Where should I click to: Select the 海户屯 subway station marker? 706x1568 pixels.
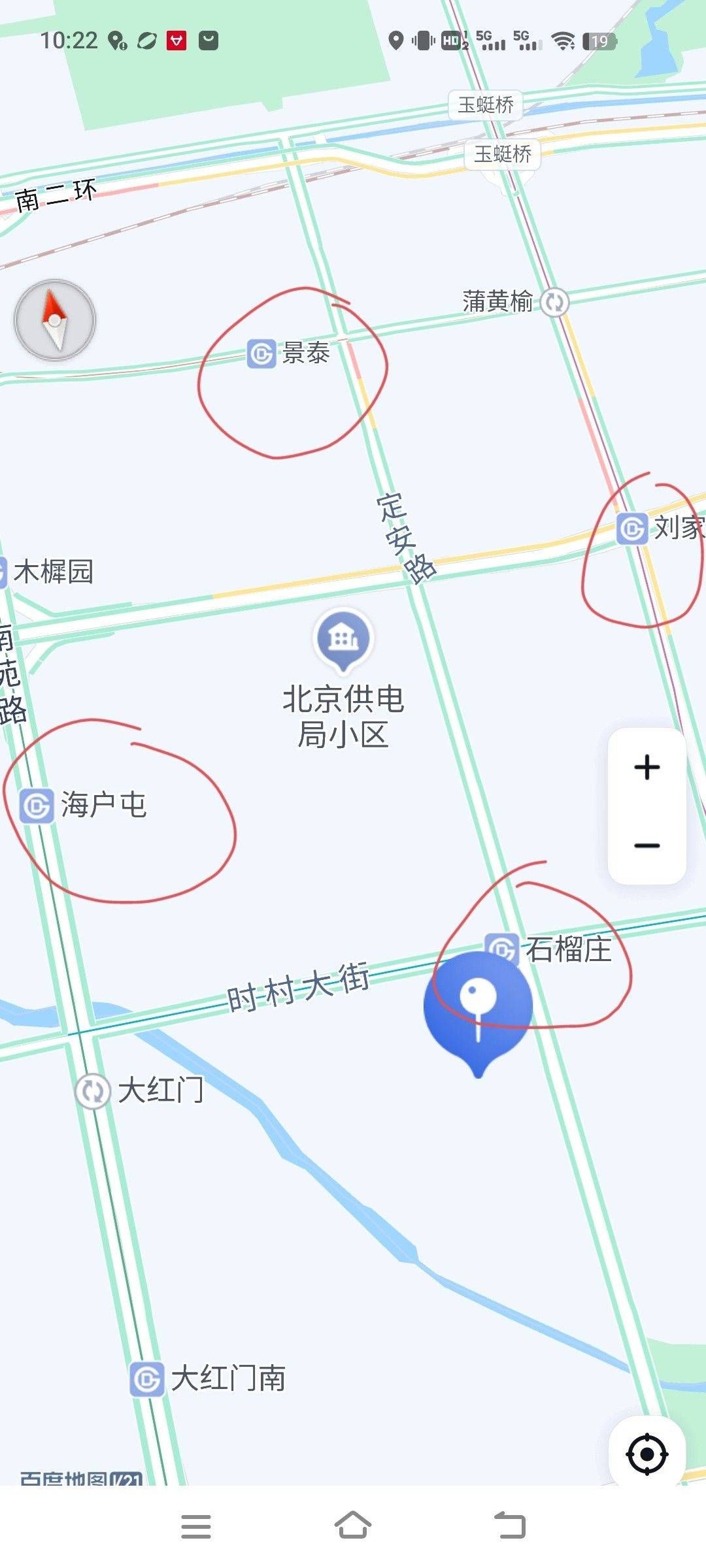coord(37,806)
